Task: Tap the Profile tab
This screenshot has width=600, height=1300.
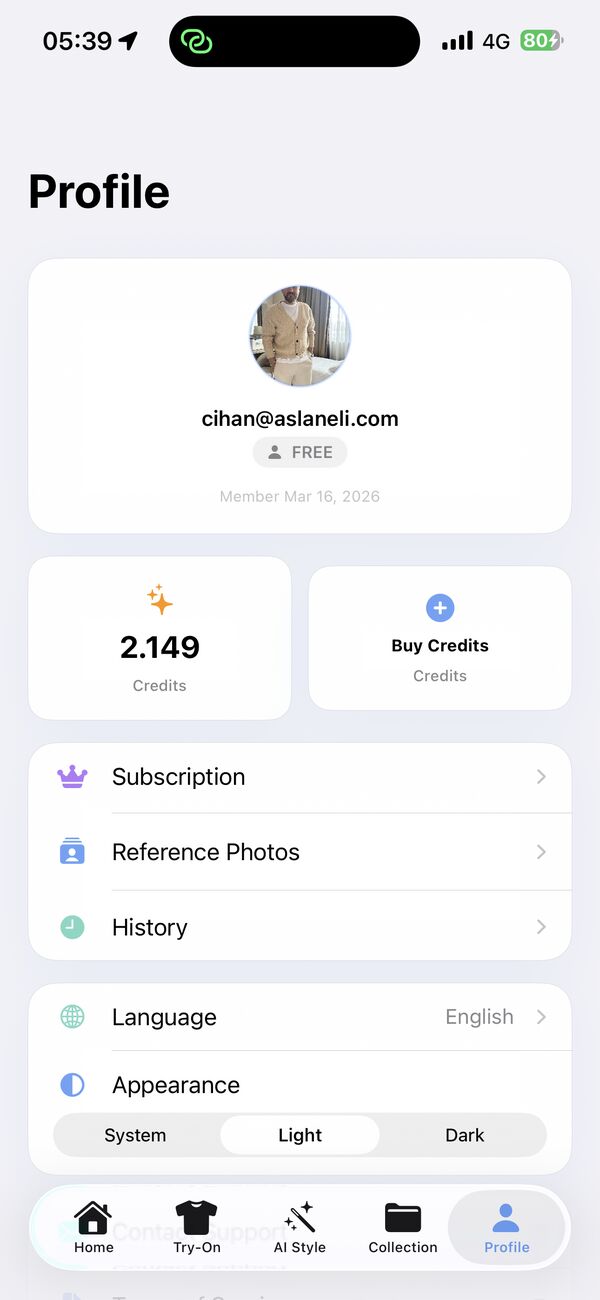Action: (x=506, y=1227)
